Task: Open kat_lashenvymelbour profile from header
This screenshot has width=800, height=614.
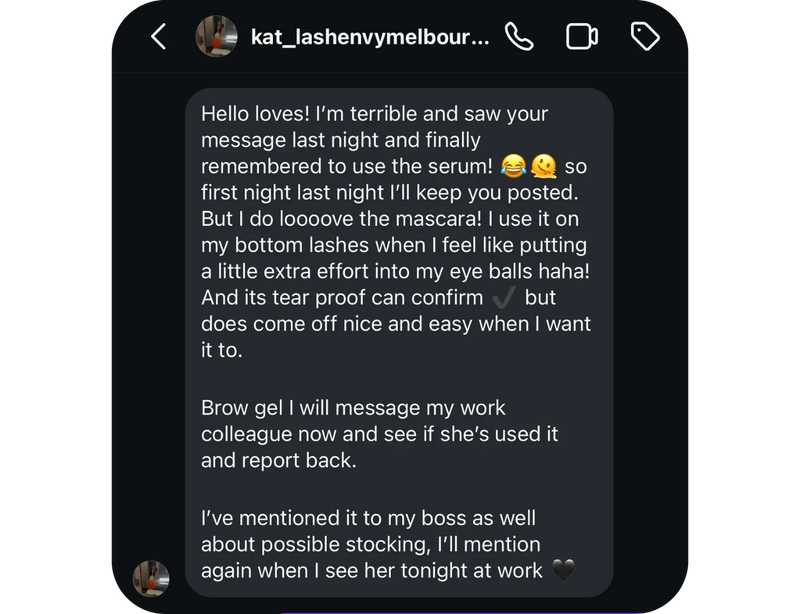Action: (370, 37)
